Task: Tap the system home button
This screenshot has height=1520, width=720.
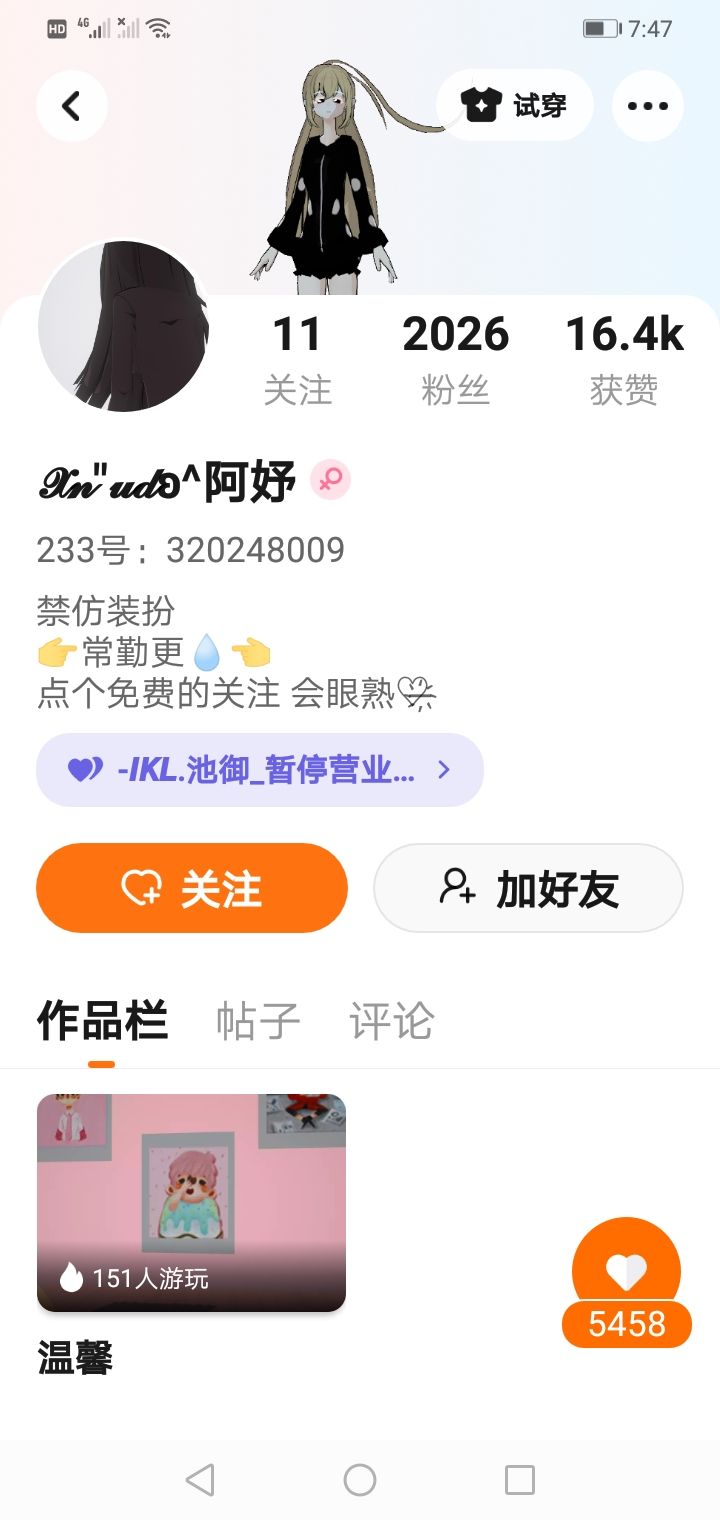Action: pos(360,1480)
